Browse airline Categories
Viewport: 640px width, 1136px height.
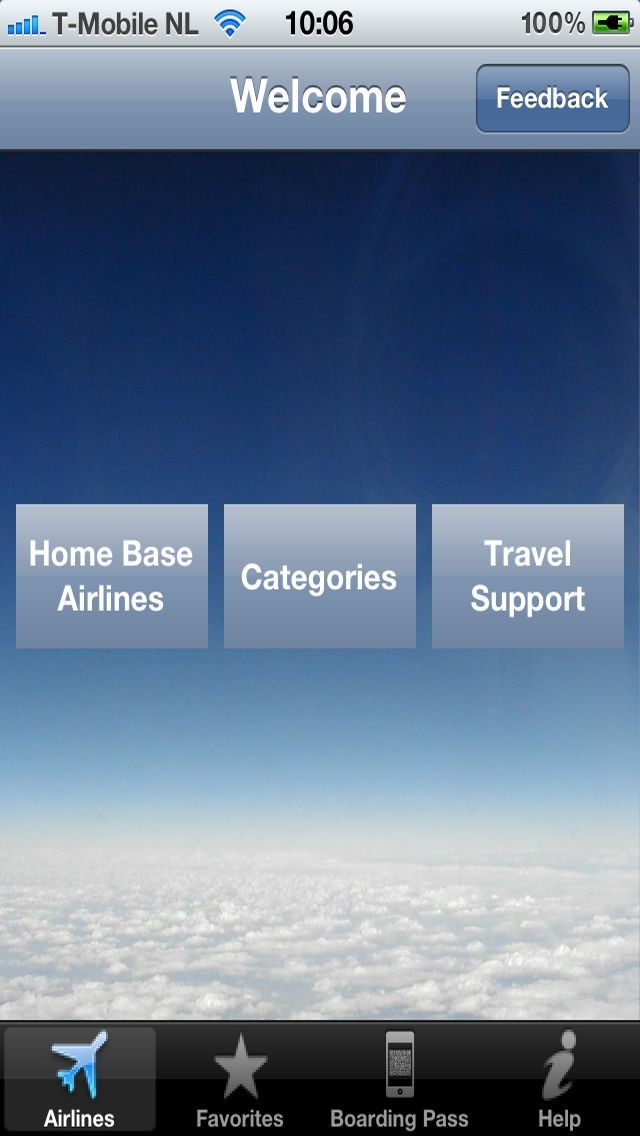point(319,576)
